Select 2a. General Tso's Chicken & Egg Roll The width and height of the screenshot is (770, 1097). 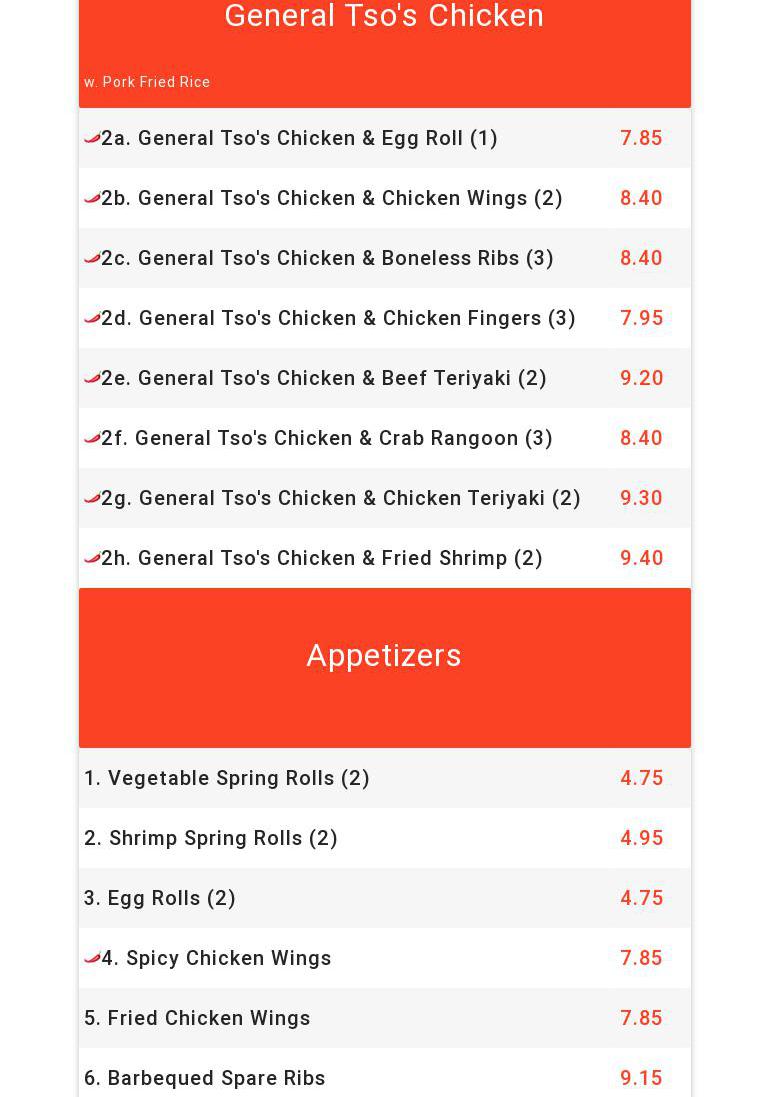[299, 138]
